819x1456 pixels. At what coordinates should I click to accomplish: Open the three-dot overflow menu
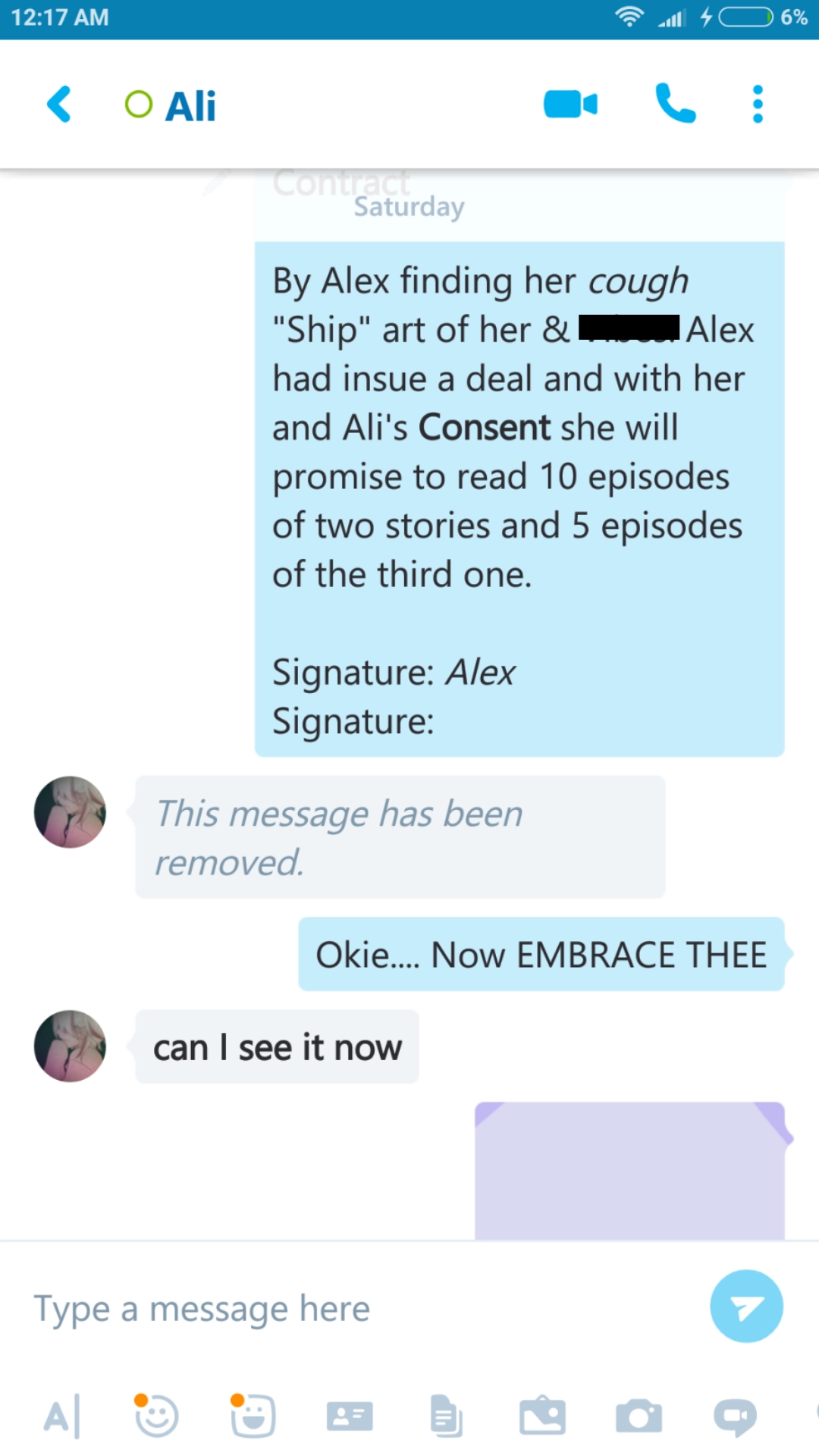coord(757,104)
